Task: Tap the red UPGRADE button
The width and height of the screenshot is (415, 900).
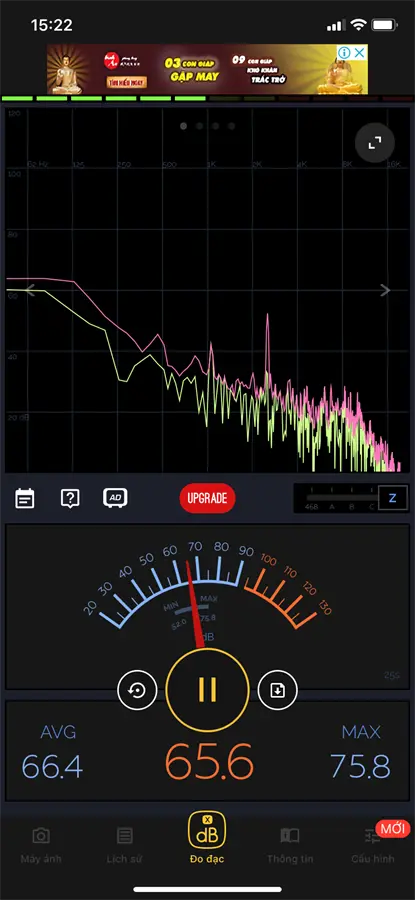Action: click(207, 498)
